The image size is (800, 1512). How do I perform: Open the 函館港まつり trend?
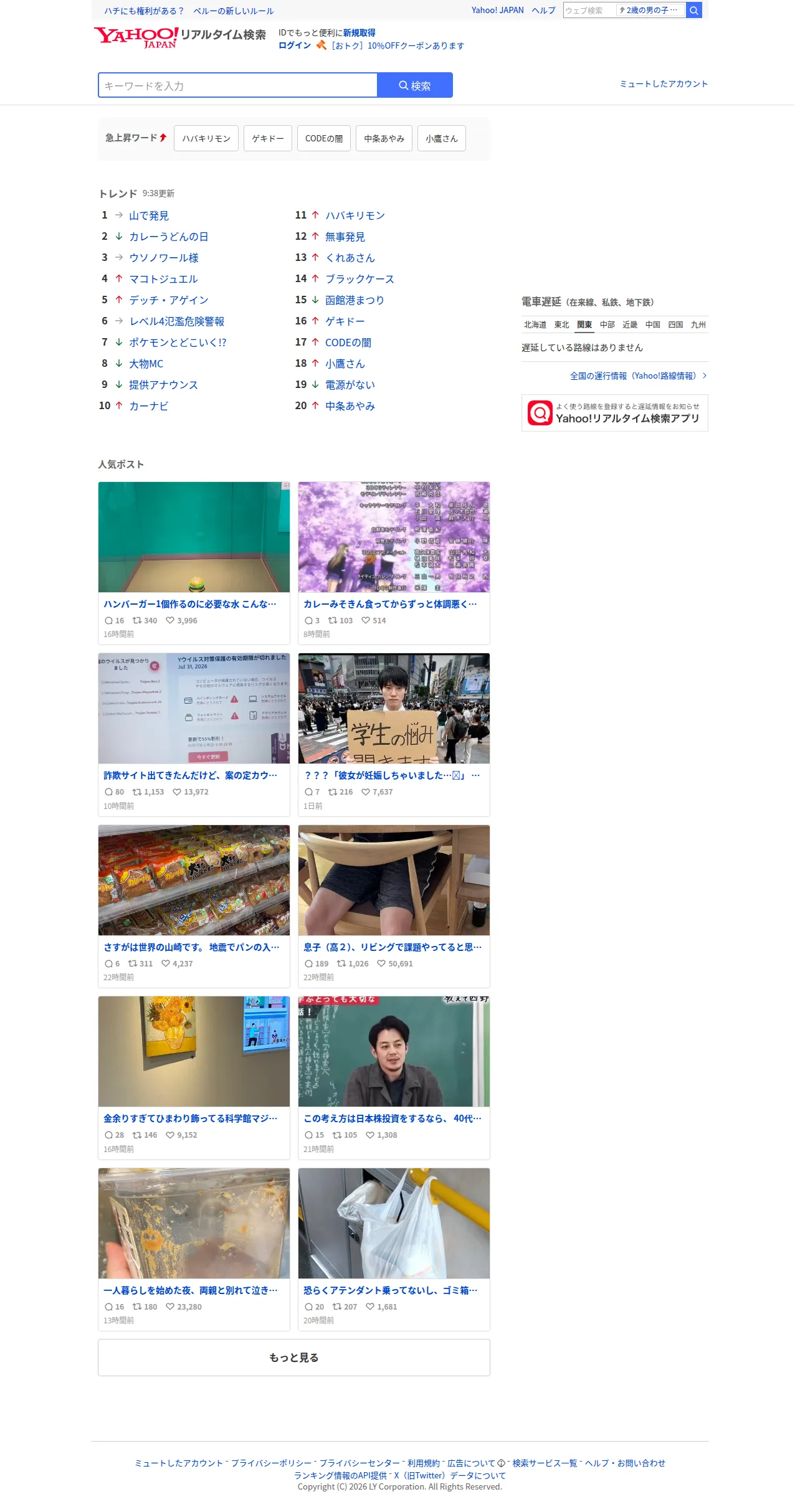[x=355, y=300]
